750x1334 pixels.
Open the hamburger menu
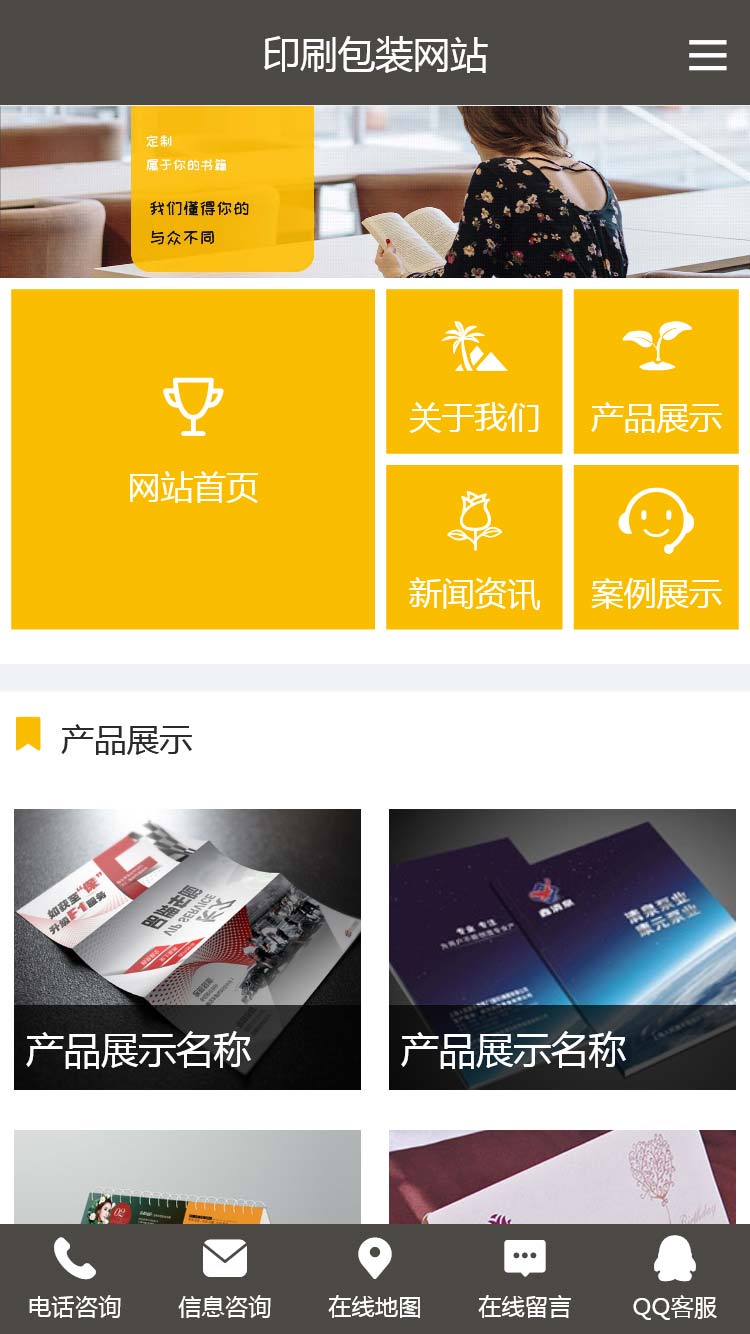[x=707, y=55]
